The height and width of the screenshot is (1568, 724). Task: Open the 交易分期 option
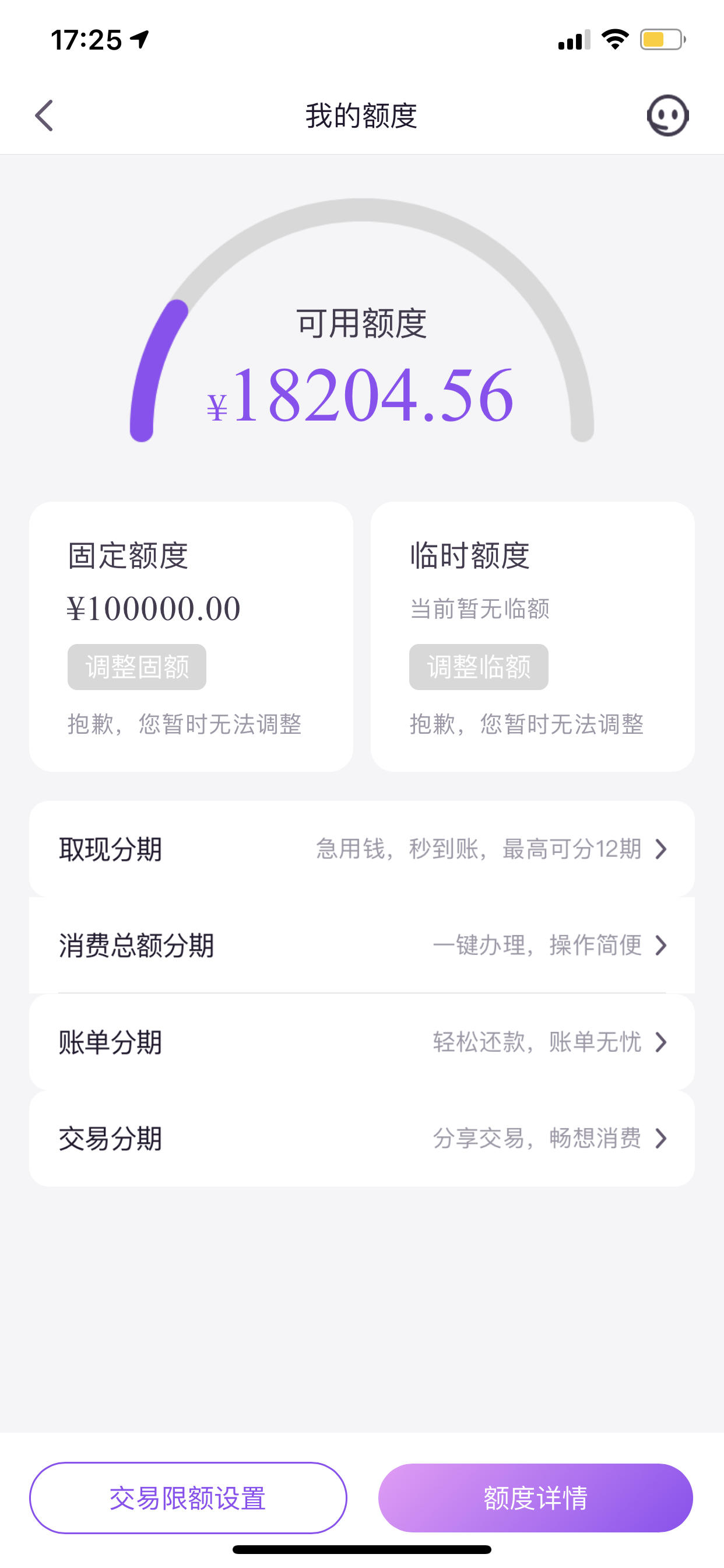click(362, 1138)
